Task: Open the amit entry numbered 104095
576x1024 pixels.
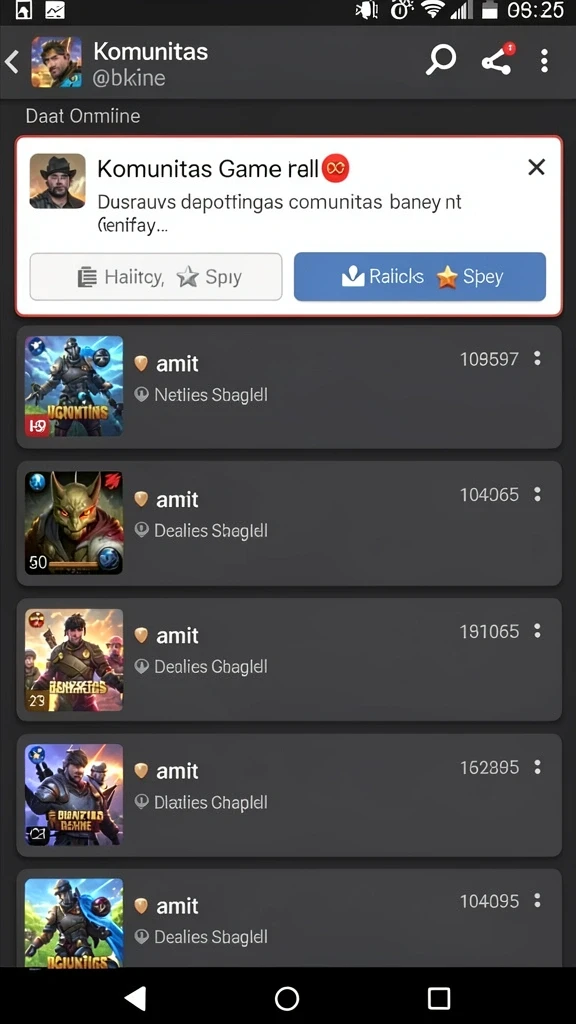Action: click(289, 918)
